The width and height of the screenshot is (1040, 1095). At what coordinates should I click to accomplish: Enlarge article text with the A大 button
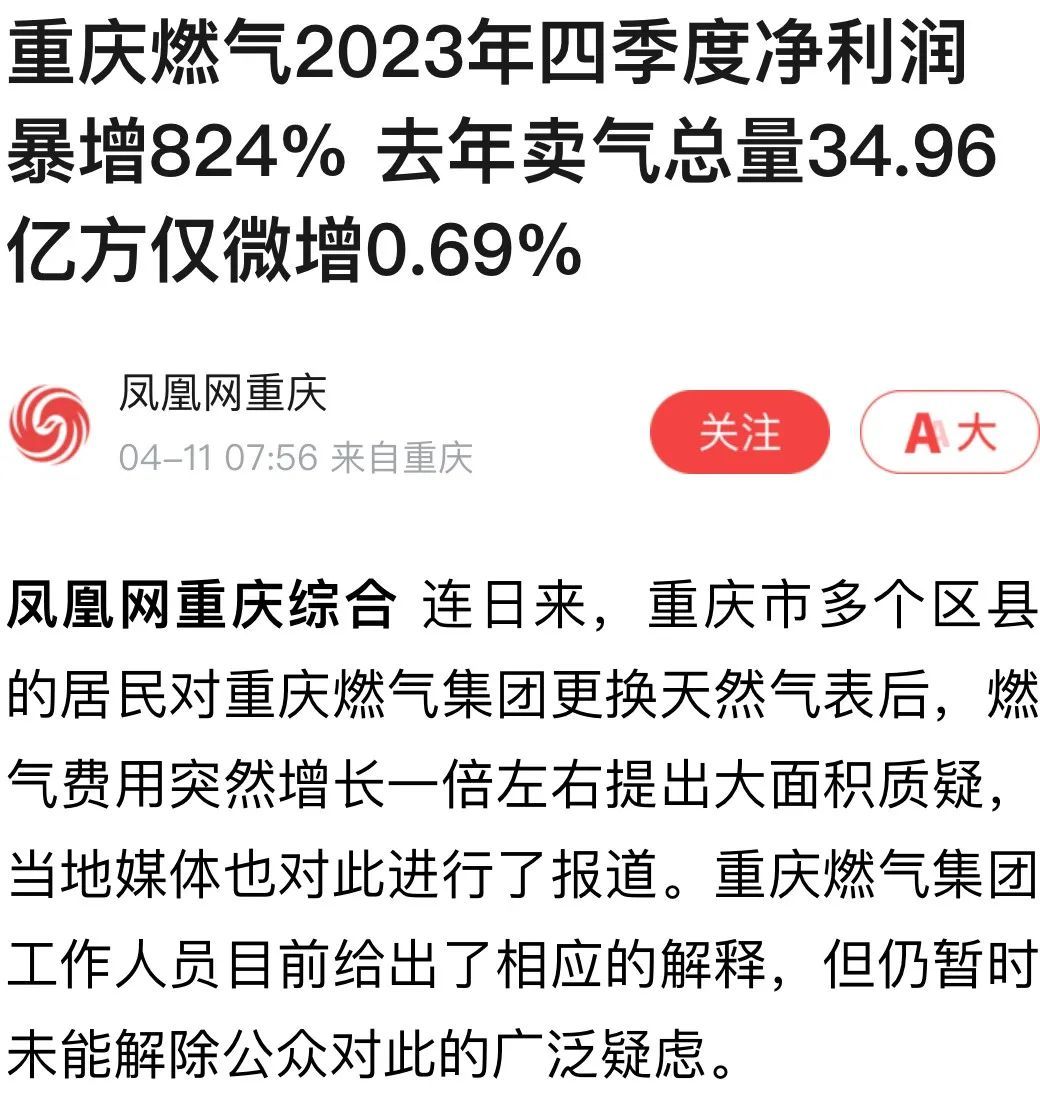point(950,432)
